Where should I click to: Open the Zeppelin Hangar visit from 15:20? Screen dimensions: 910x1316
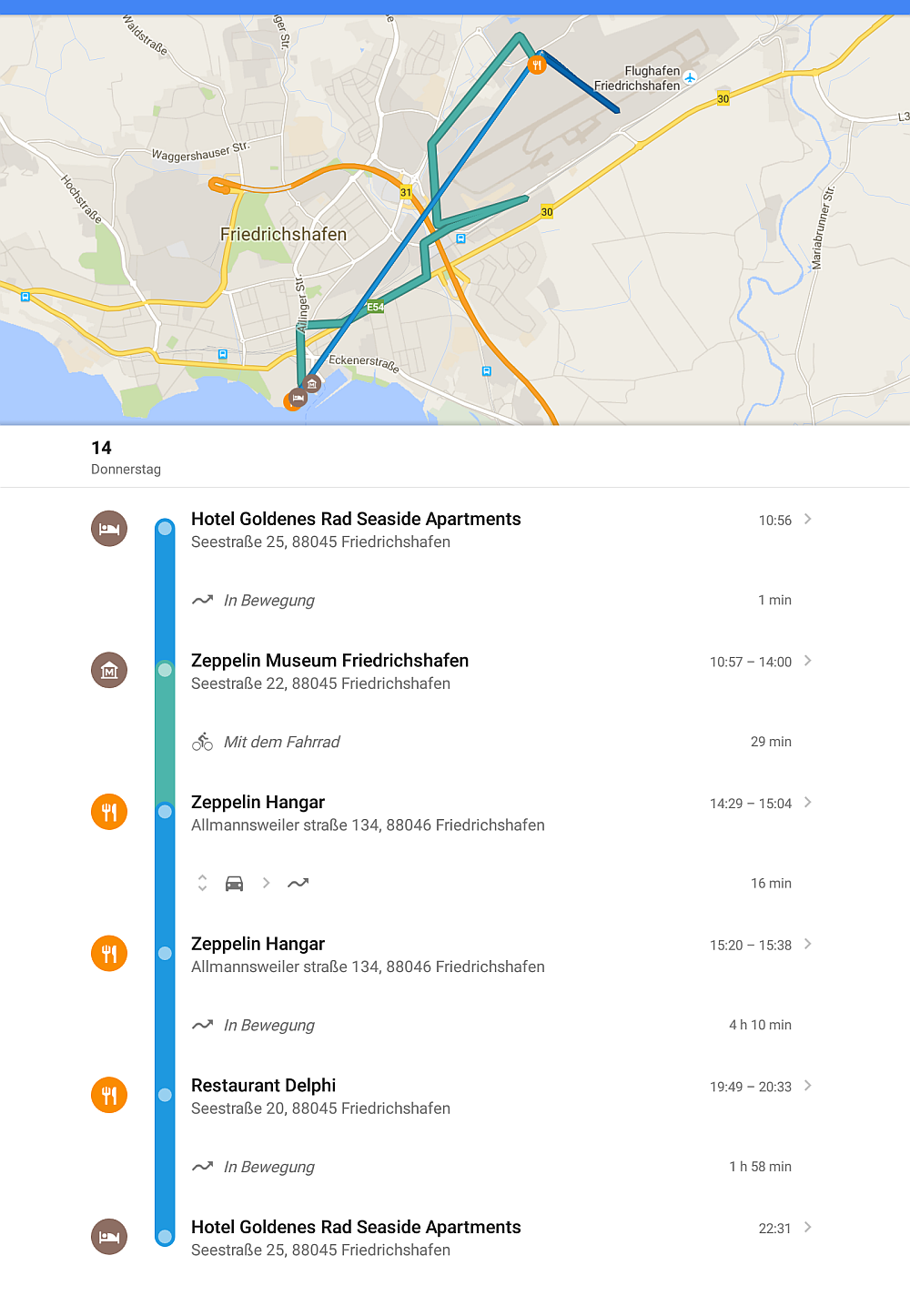[x=491, y=955]
